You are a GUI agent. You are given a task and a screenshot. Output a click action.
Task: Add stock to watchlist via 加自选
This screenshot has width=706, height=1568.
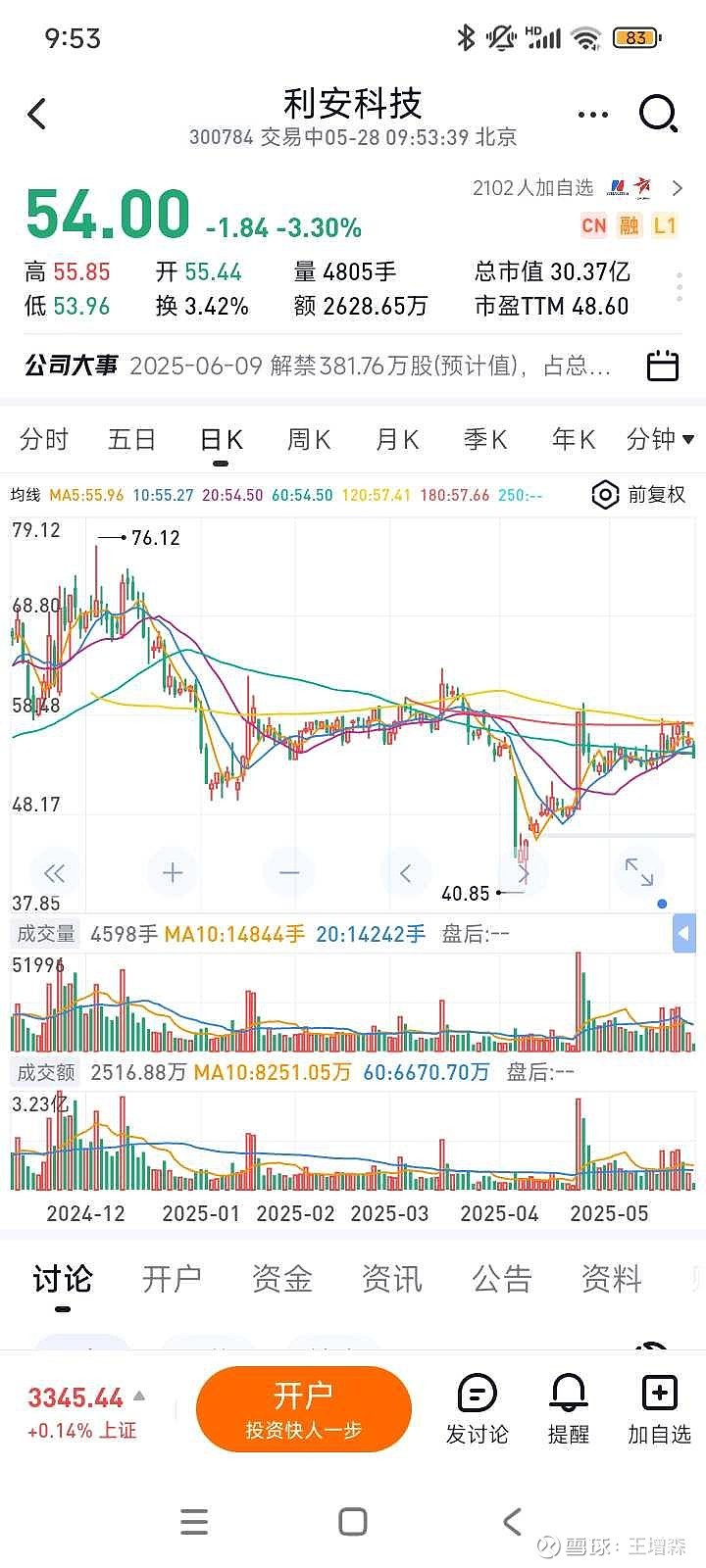(659, 1410)
